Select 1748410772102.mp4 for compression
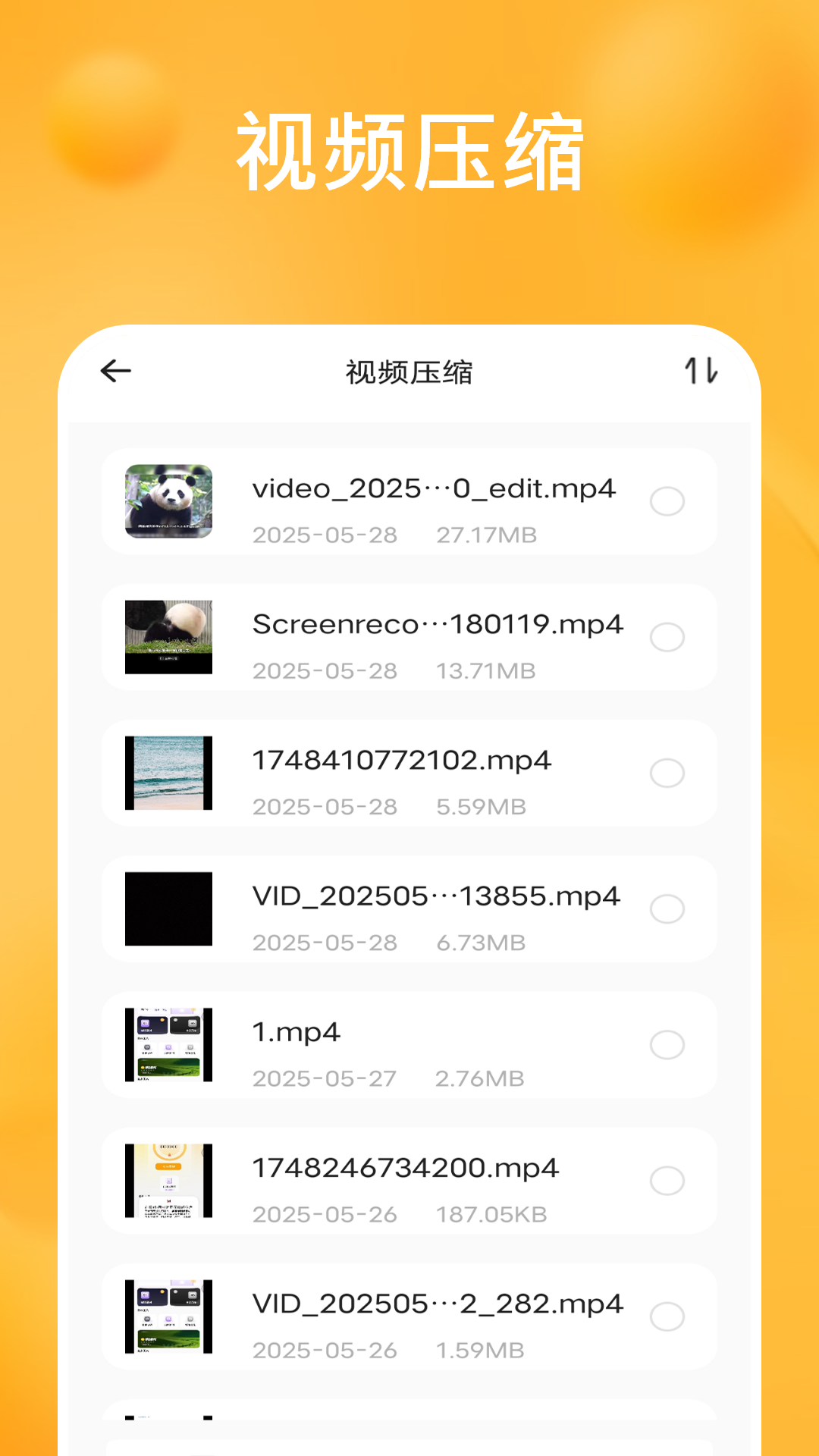 pyautogui.click(x=667, y=773)
